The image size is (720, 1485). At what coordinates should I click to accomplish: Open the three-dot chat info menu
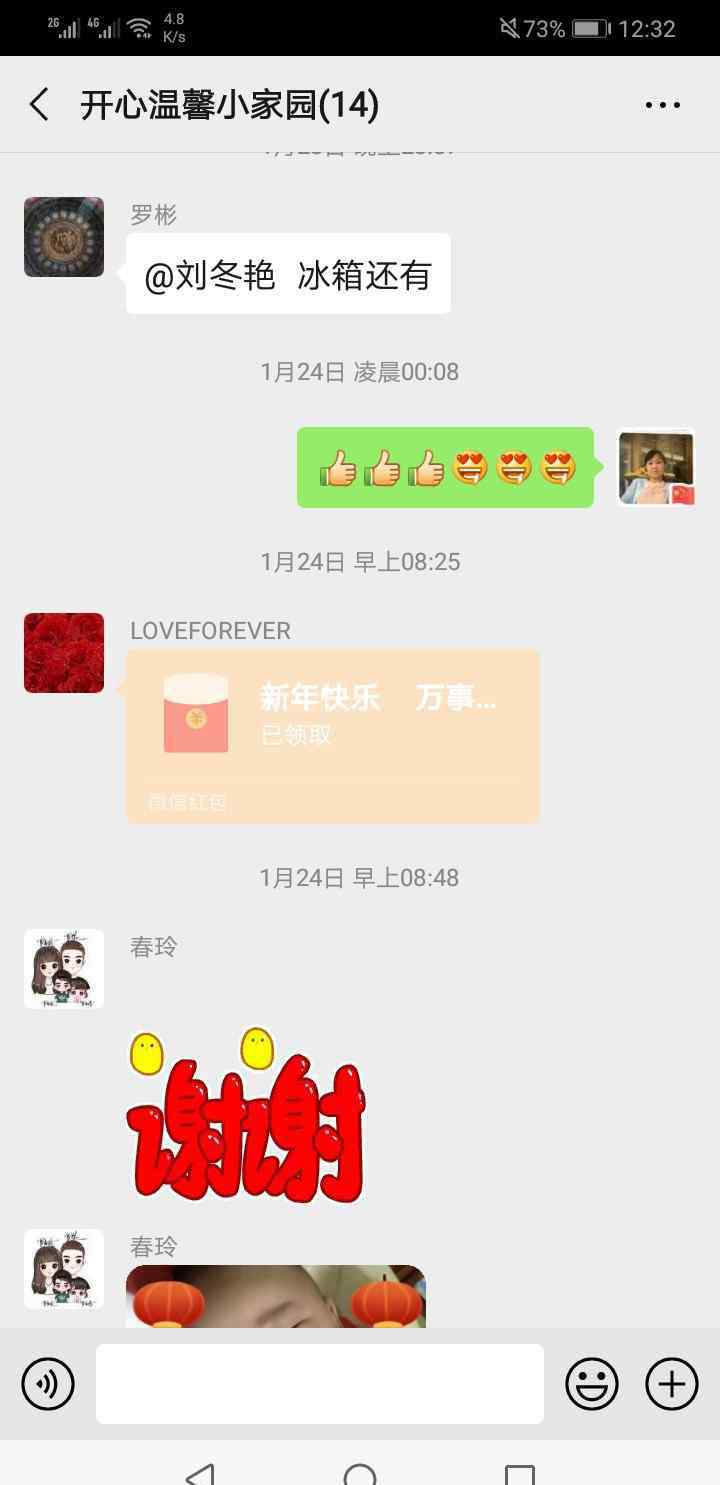coord(663,104)
